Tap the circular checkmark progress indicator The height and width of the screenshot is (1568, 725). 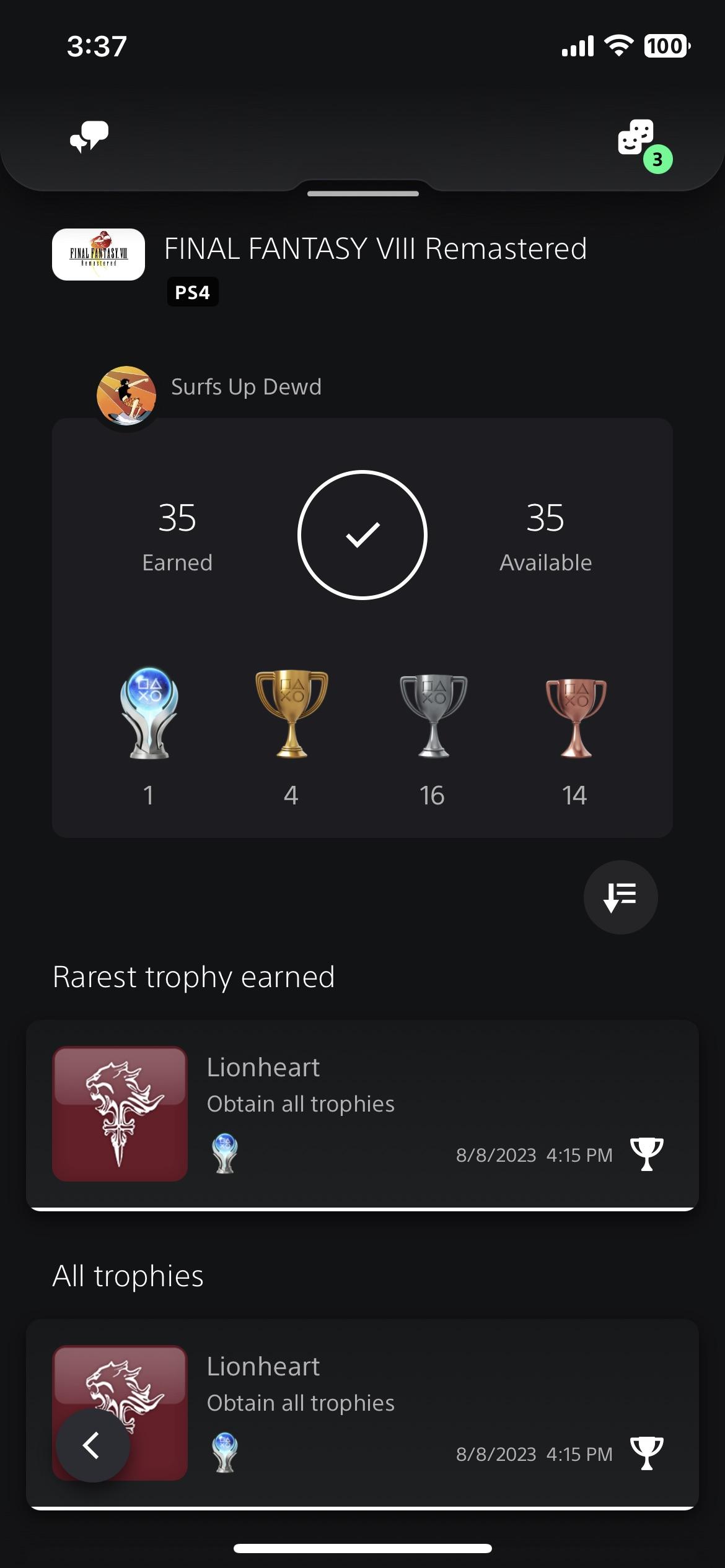pyautogui.click(x=362, y=534)
